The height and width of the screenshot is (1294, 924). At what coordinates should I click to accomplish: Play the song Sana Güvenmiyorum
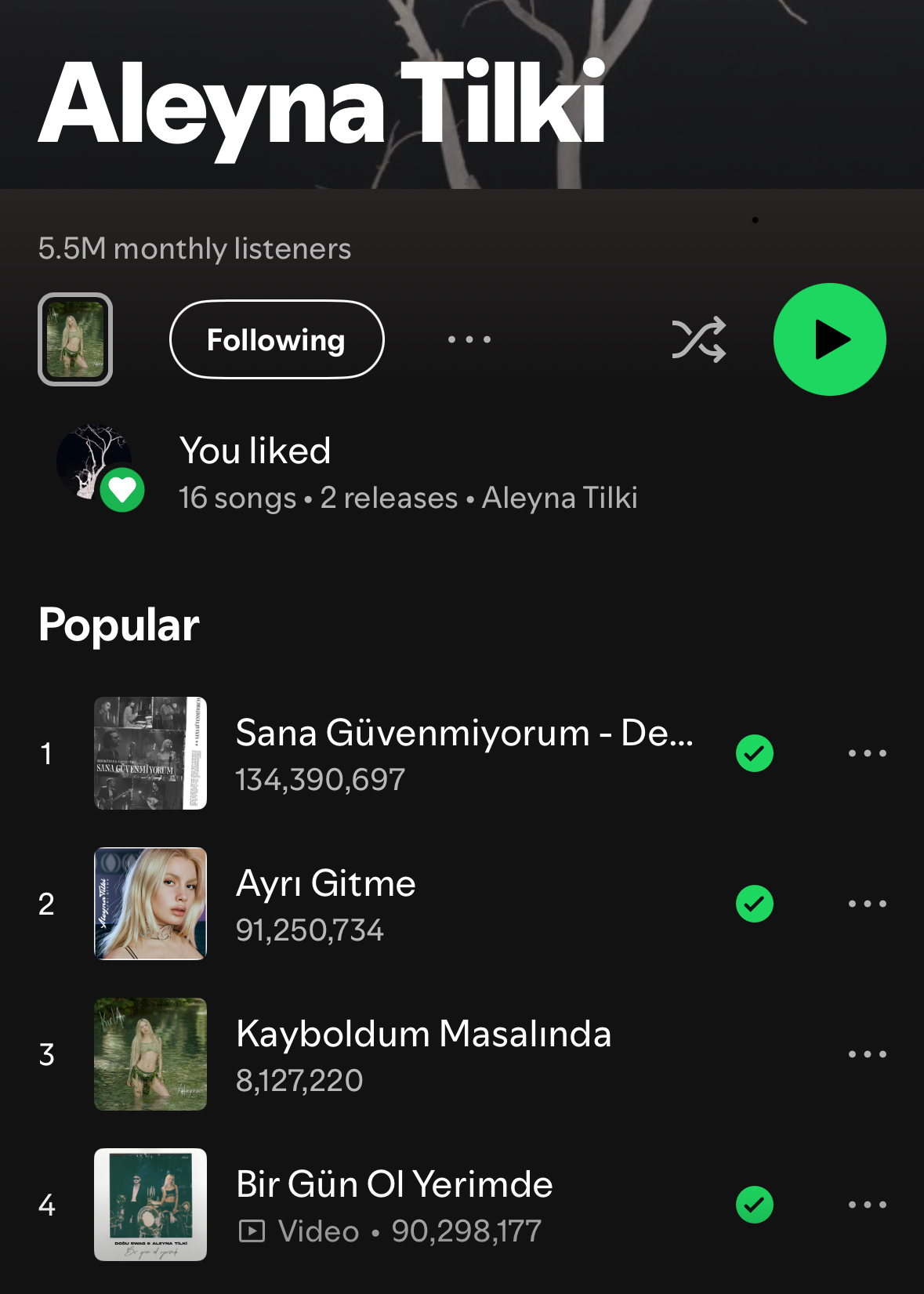pyautogui.click(x=462, y=752)
